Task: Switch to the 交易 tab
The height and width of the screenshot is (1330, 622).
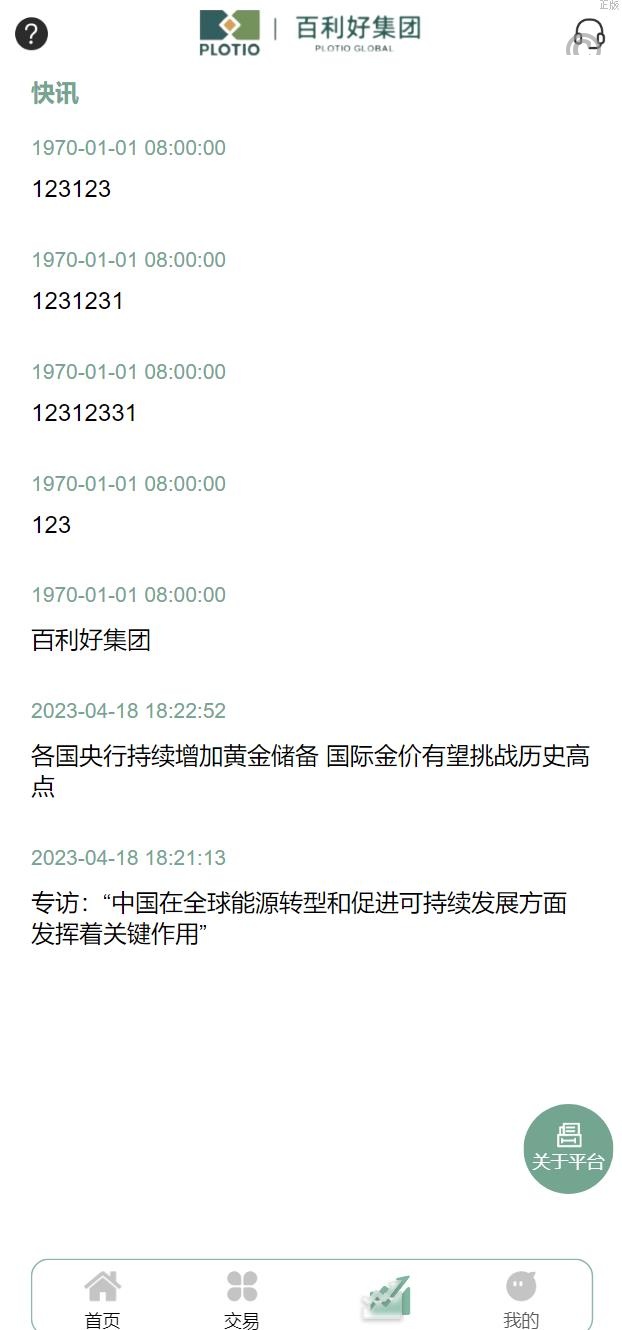Action: tap(242, 1300)
